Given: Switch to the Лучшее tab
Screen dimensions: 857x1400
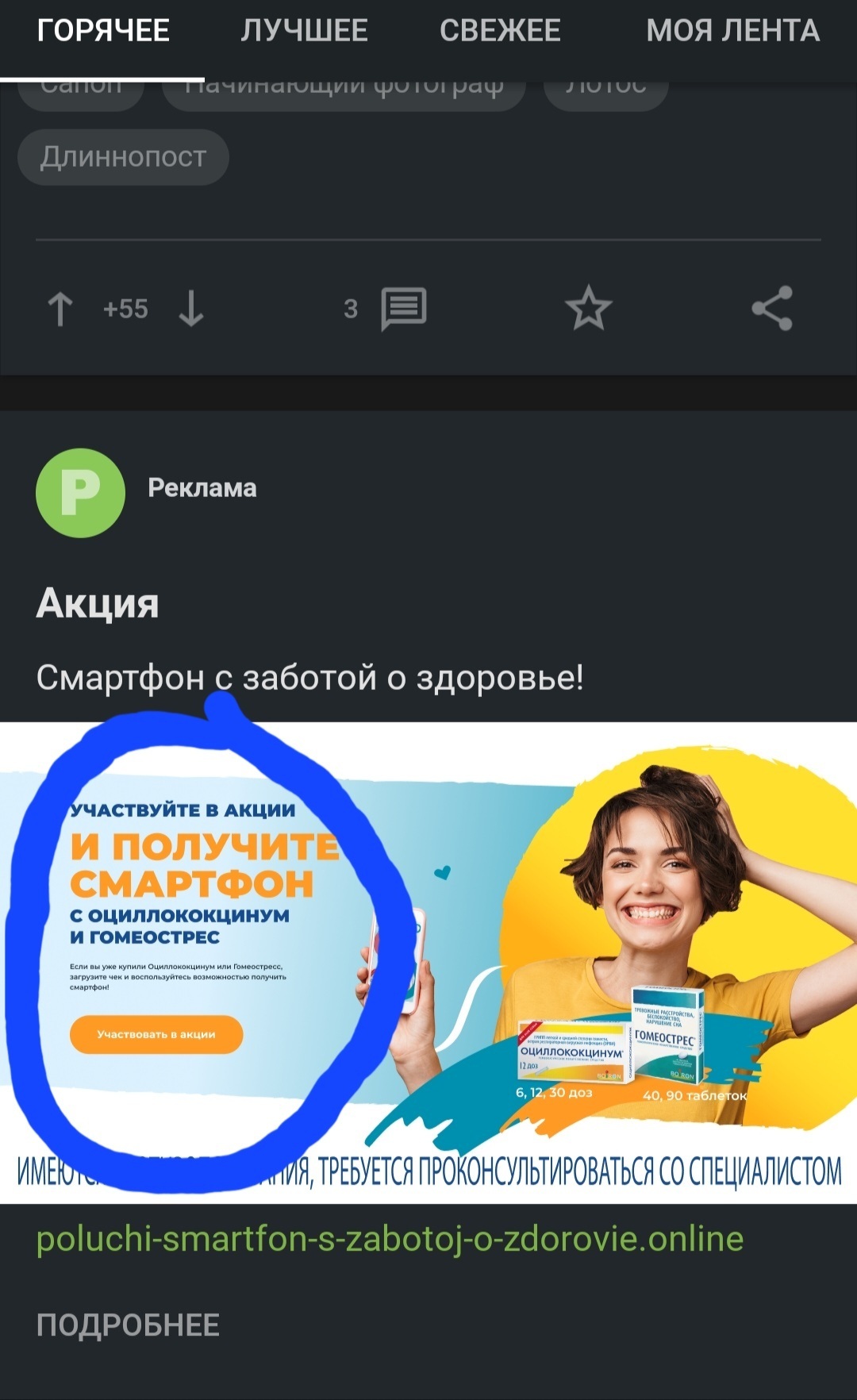Looking at the screenshot, I should pyautogui.click(x=304, y=32).
